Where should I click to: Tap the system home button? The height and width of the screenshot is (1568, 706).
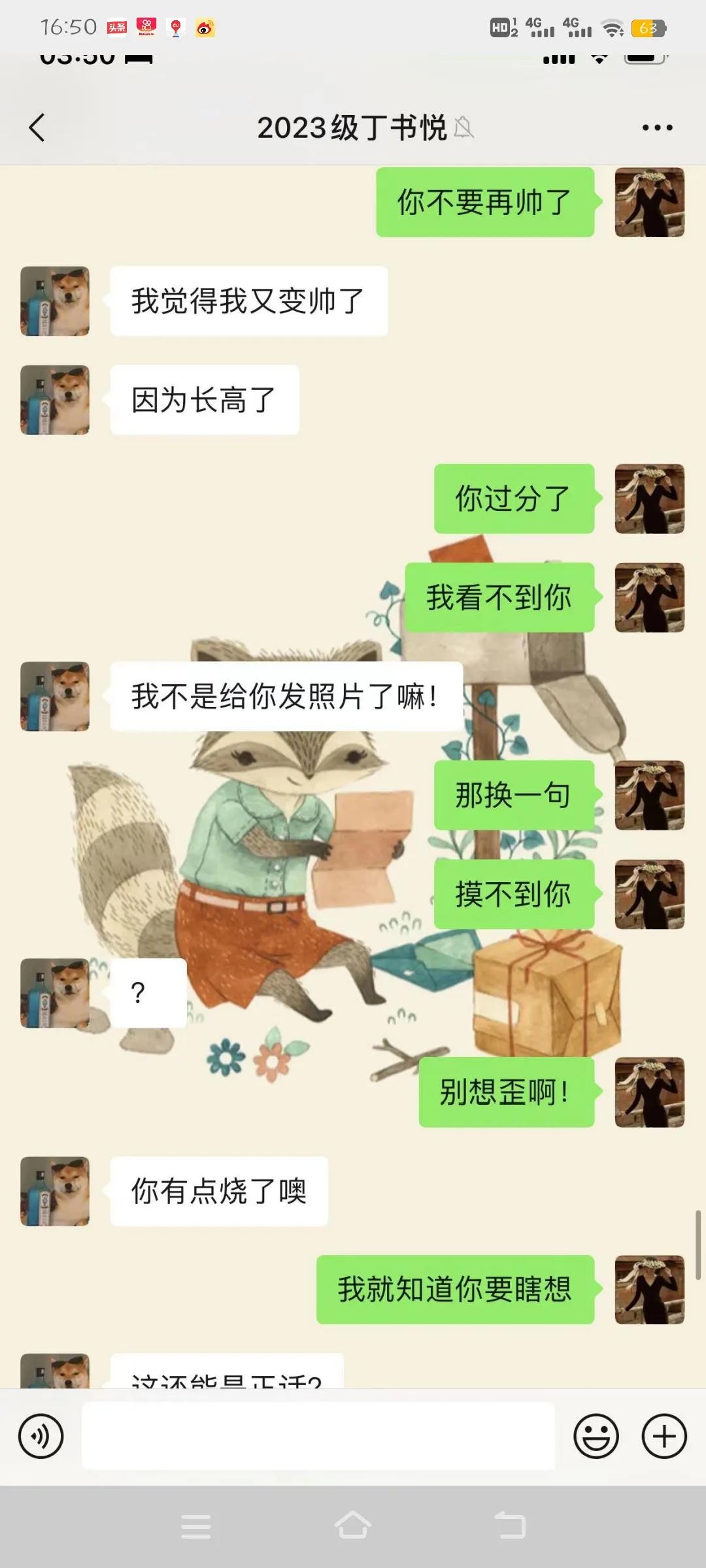(353, 1527)
